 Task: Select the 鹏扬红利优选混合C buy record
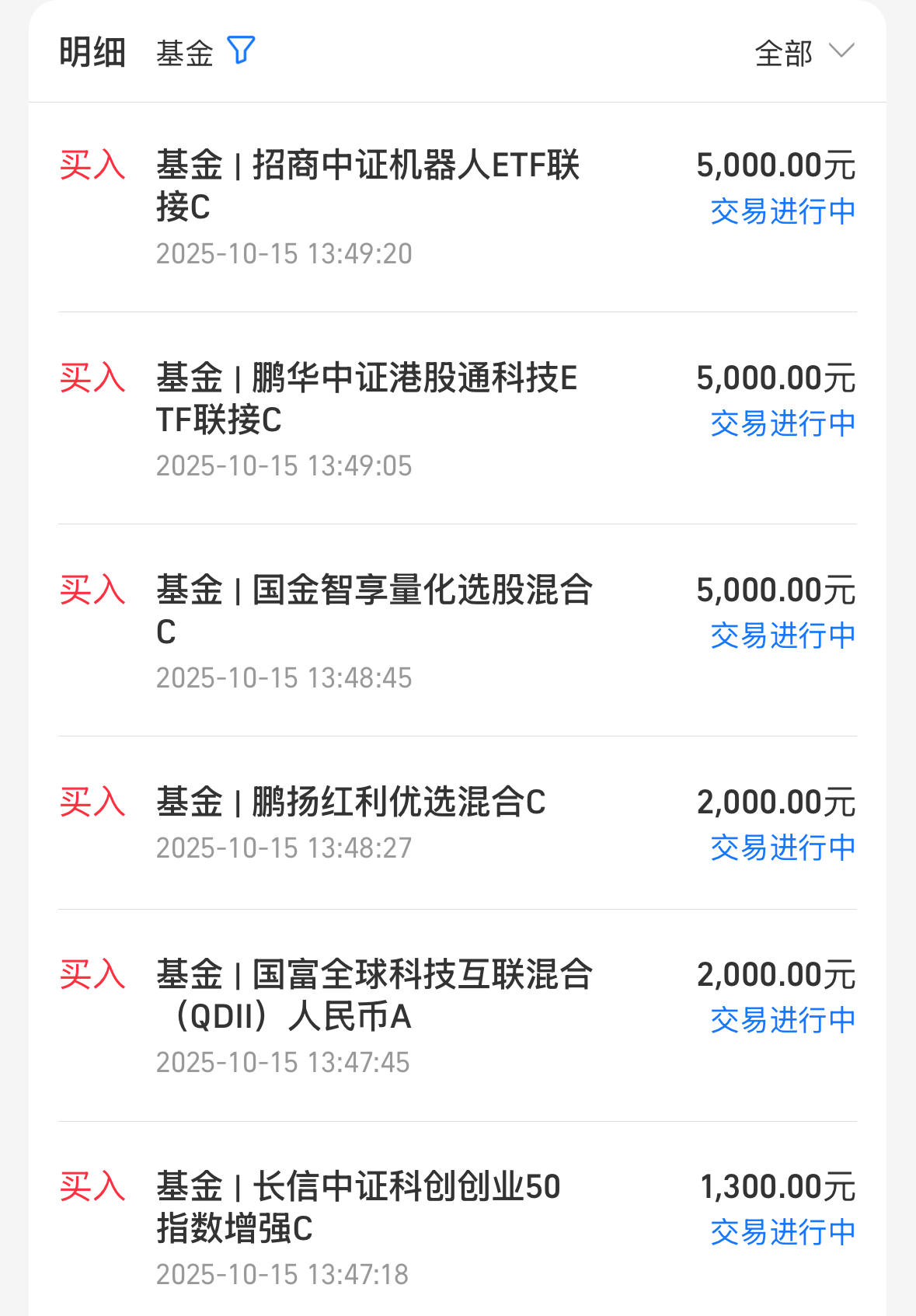(x=458, y=823)
